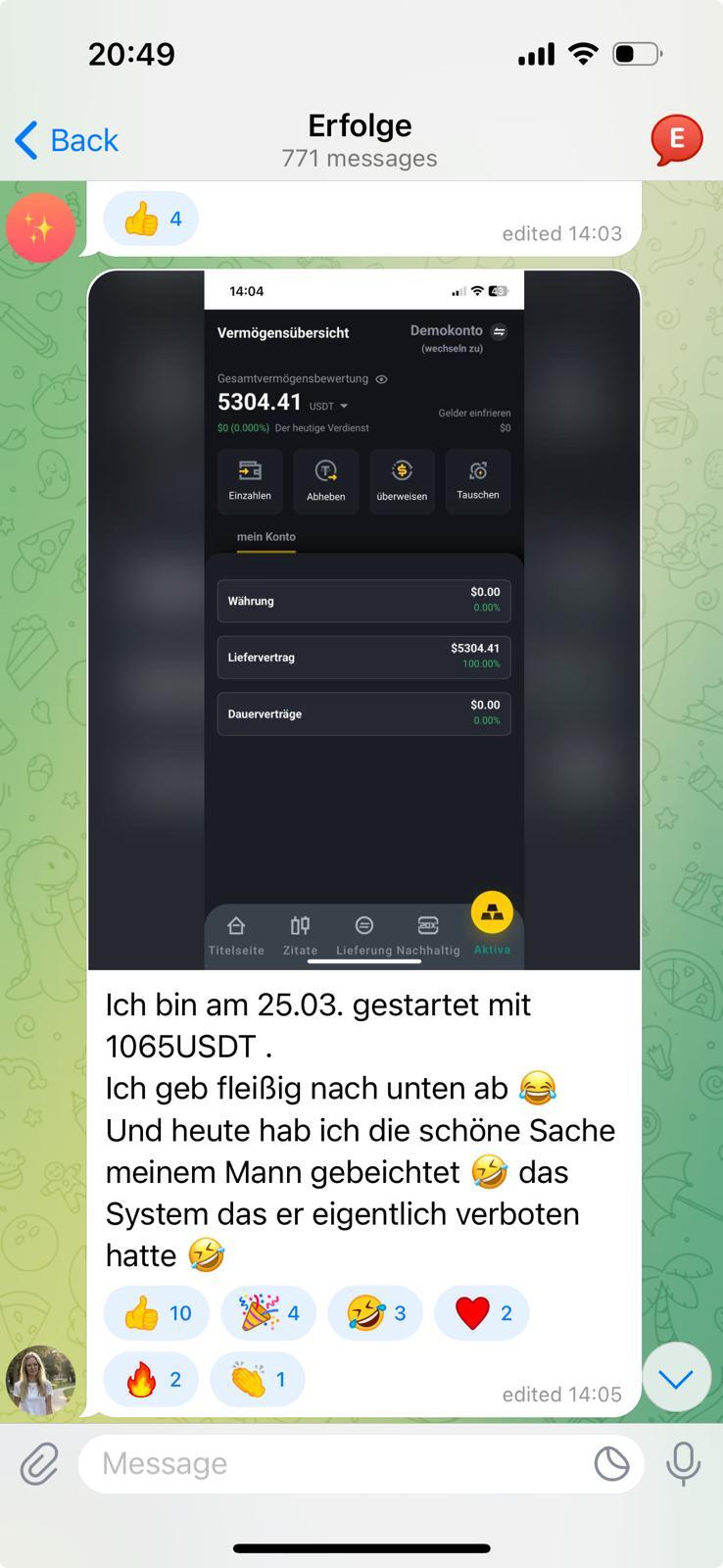React with the fire emoji
Viewport: 723px width, 1568px height.
pyautogui.click(x=151, y=1380)
